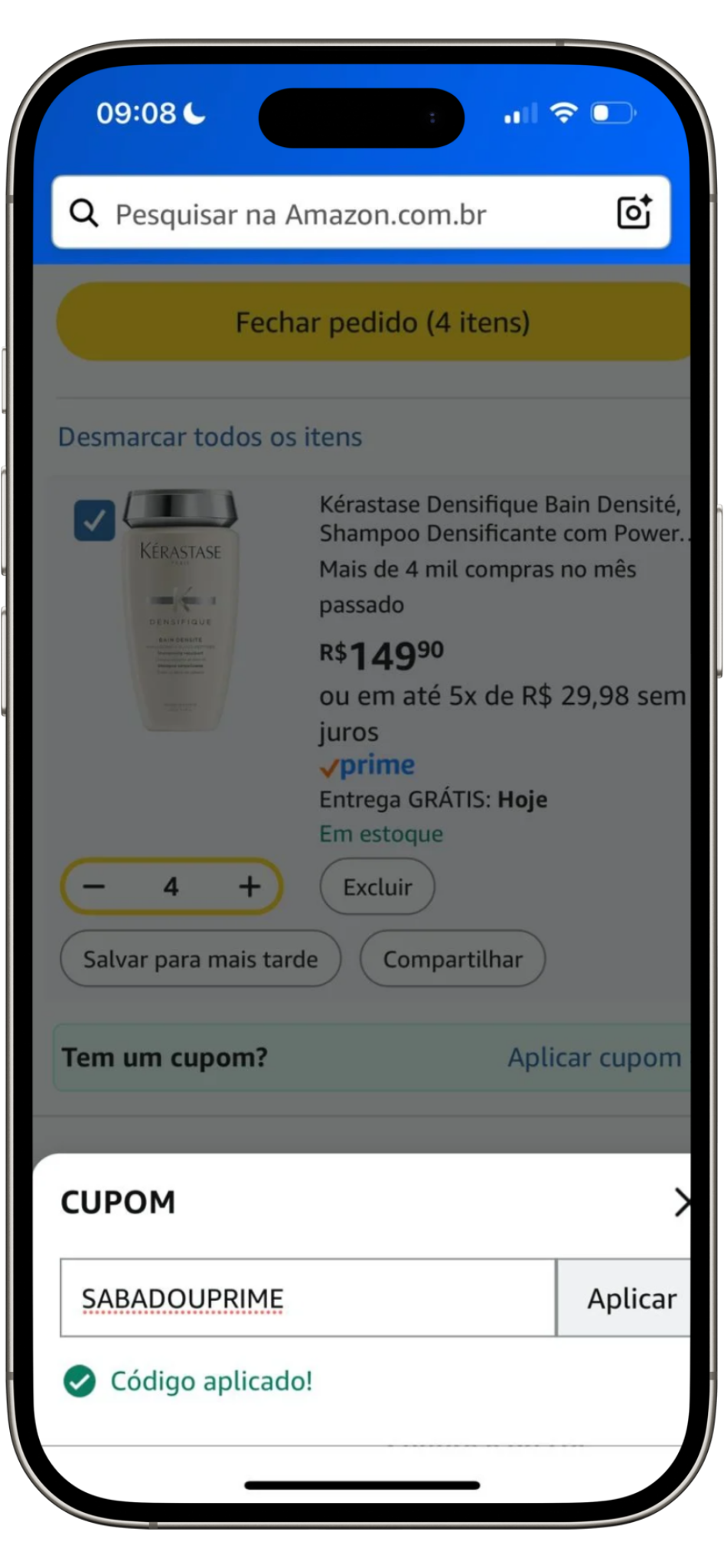Tap Excluir to remove the item
The image size is (724, 1568).
pyautogui.click(x=377, y=887)
